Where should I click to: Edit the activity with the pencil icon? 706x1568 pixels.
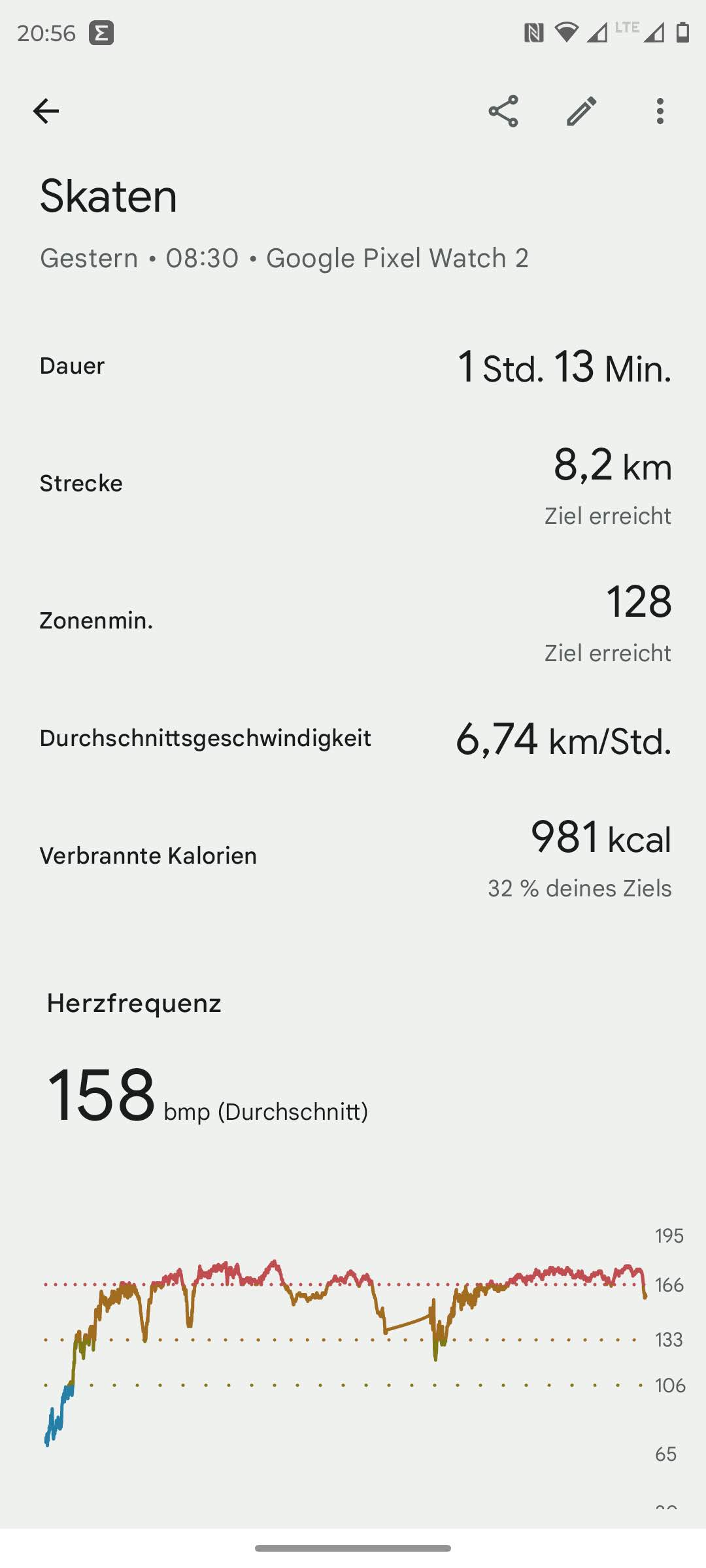click(x=581, y=111)
